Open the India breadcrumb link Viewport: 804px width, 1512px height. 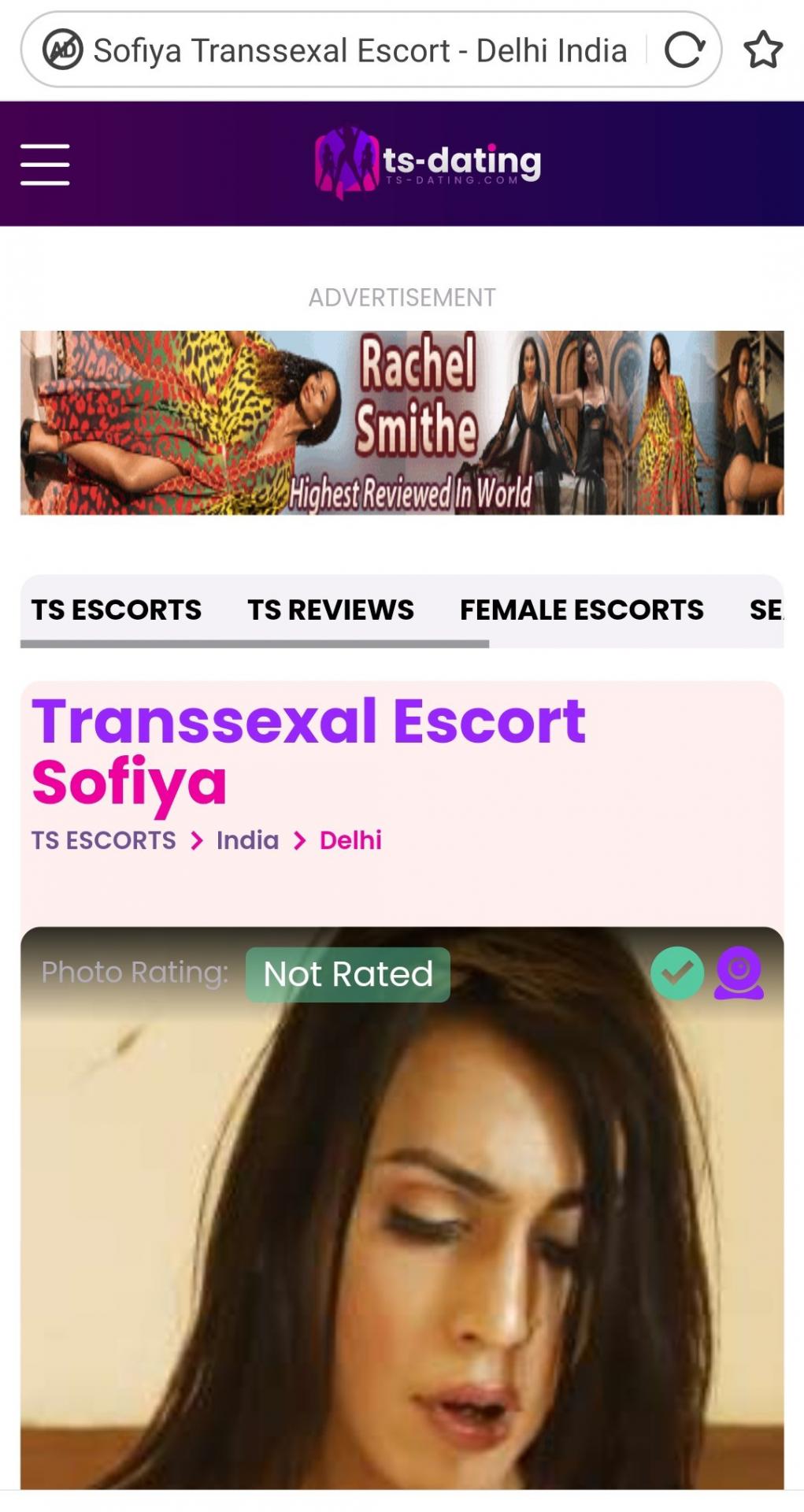[x=247, y=840]
